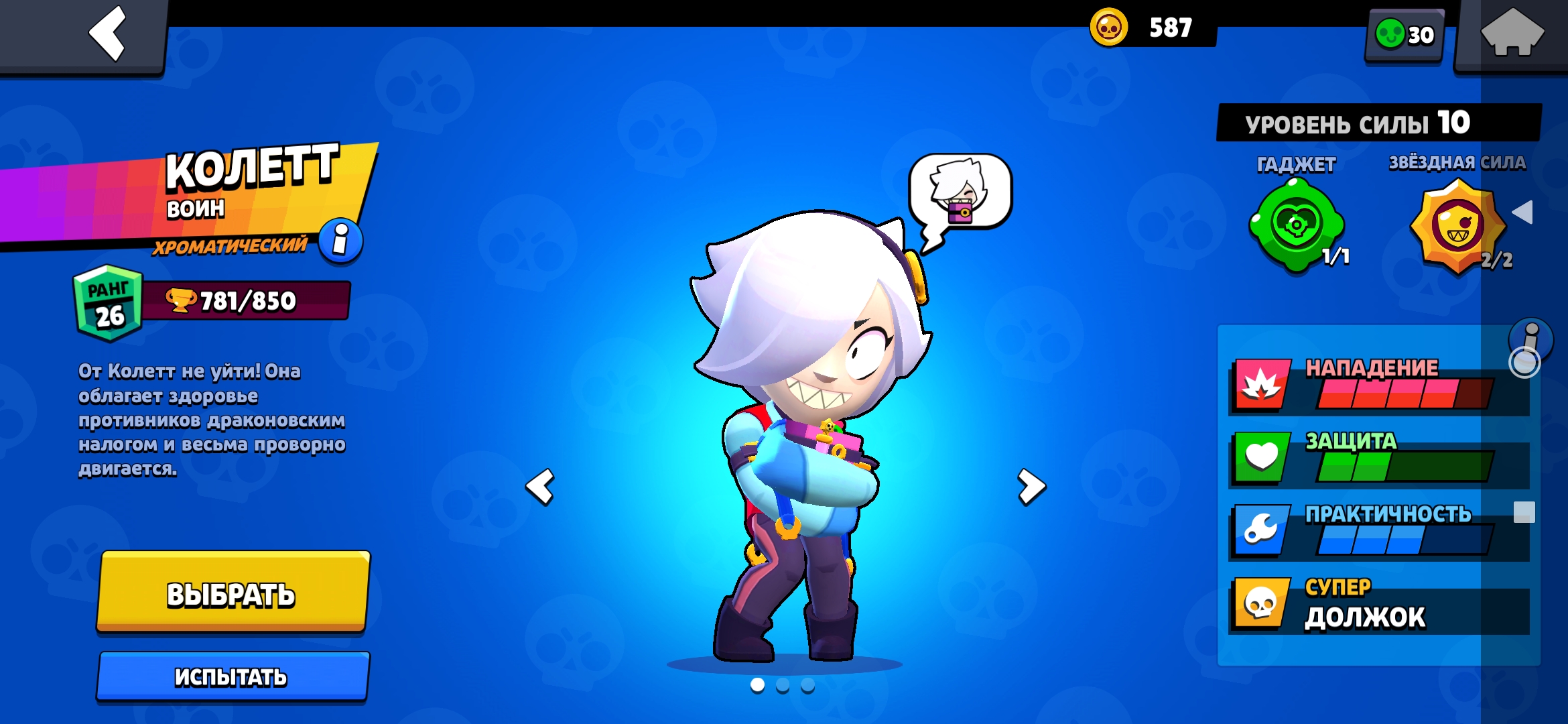Jump to the second skin page dot

tap(783, 685)
